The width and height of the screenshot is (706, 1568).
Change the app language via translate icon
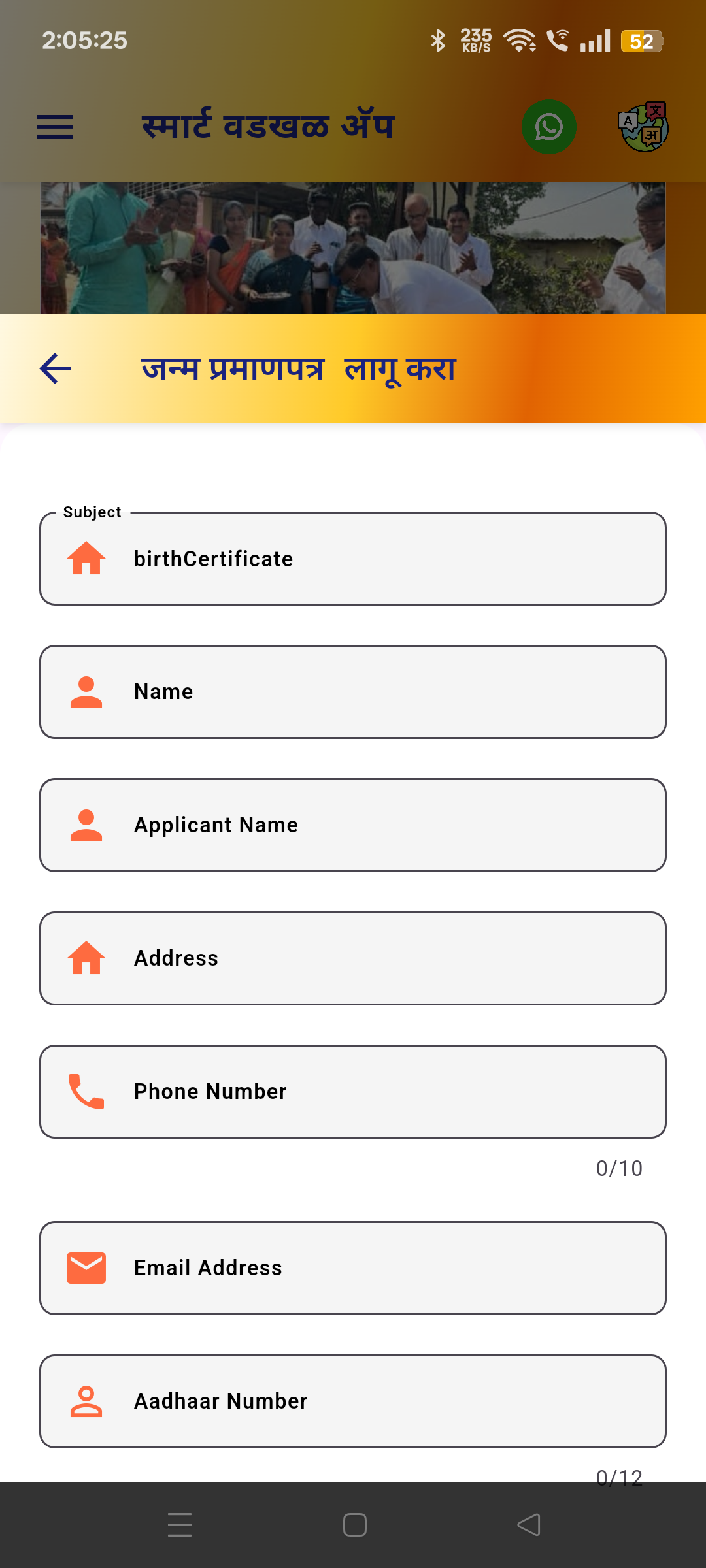pyautogui.click(x=643, y=127)
